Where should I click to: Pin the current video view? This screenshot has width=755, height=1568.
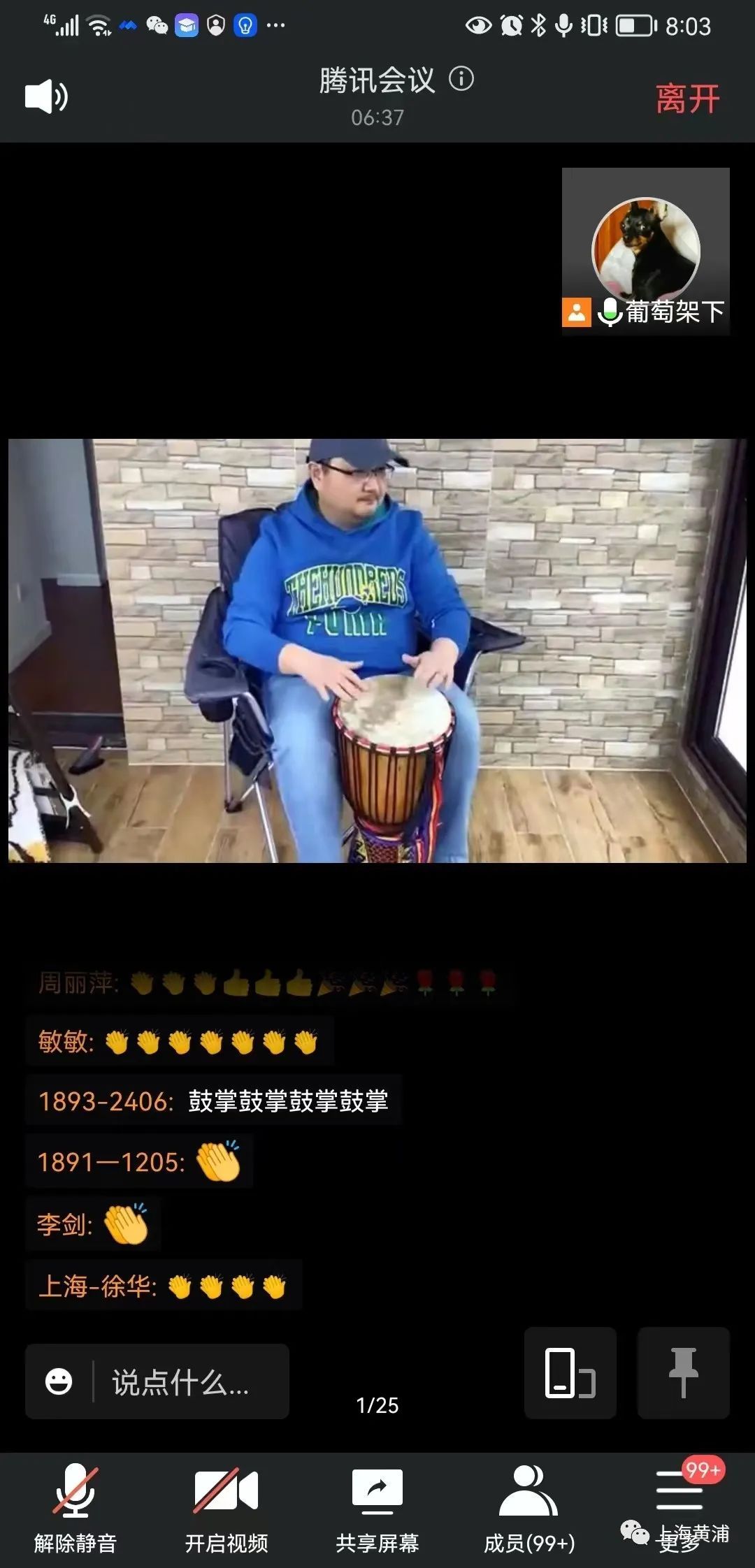[683, 1373]
